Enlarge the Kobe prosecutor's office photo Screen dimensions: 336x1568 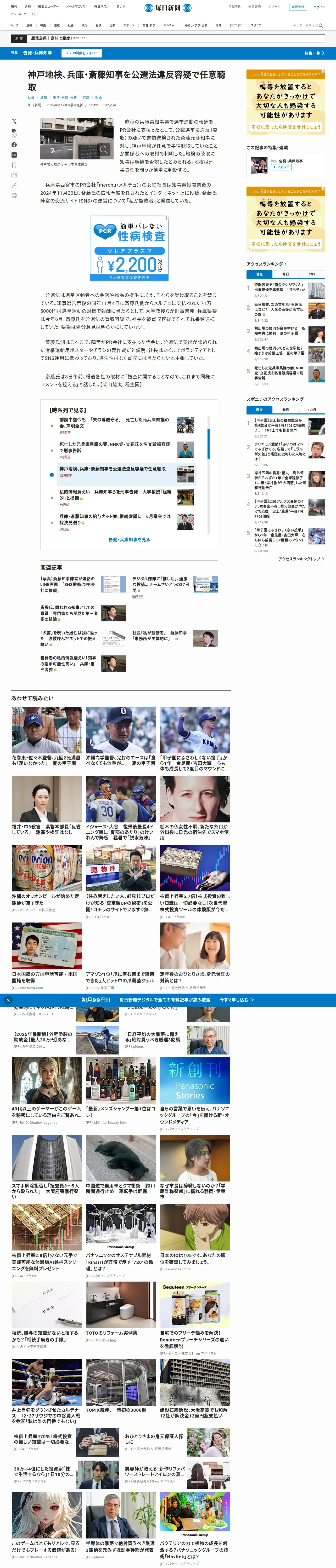[x=104, y=150]
